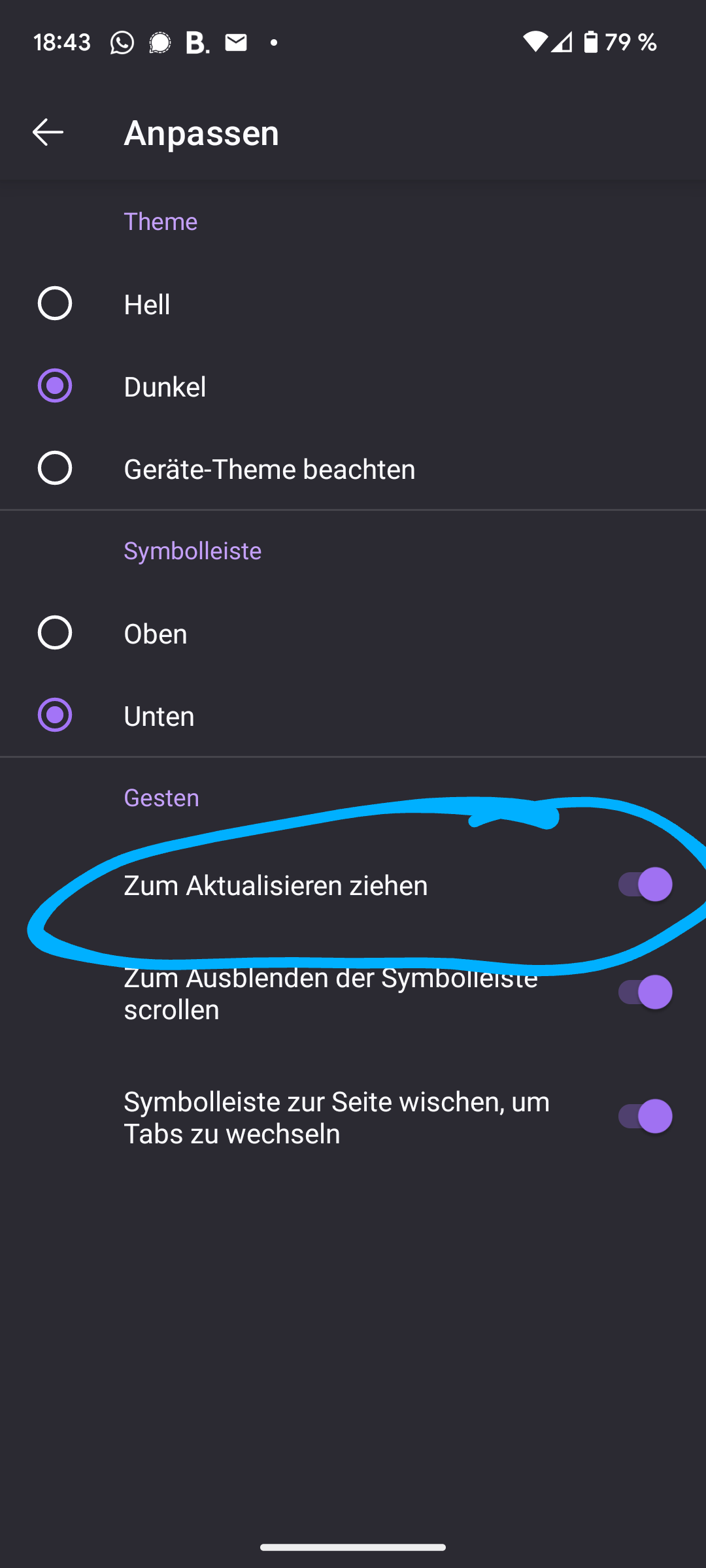The height and width of the screenshot is (1568, 706).
Task: Set the Symbolleiste position to Oben
Action: [55, 633]
